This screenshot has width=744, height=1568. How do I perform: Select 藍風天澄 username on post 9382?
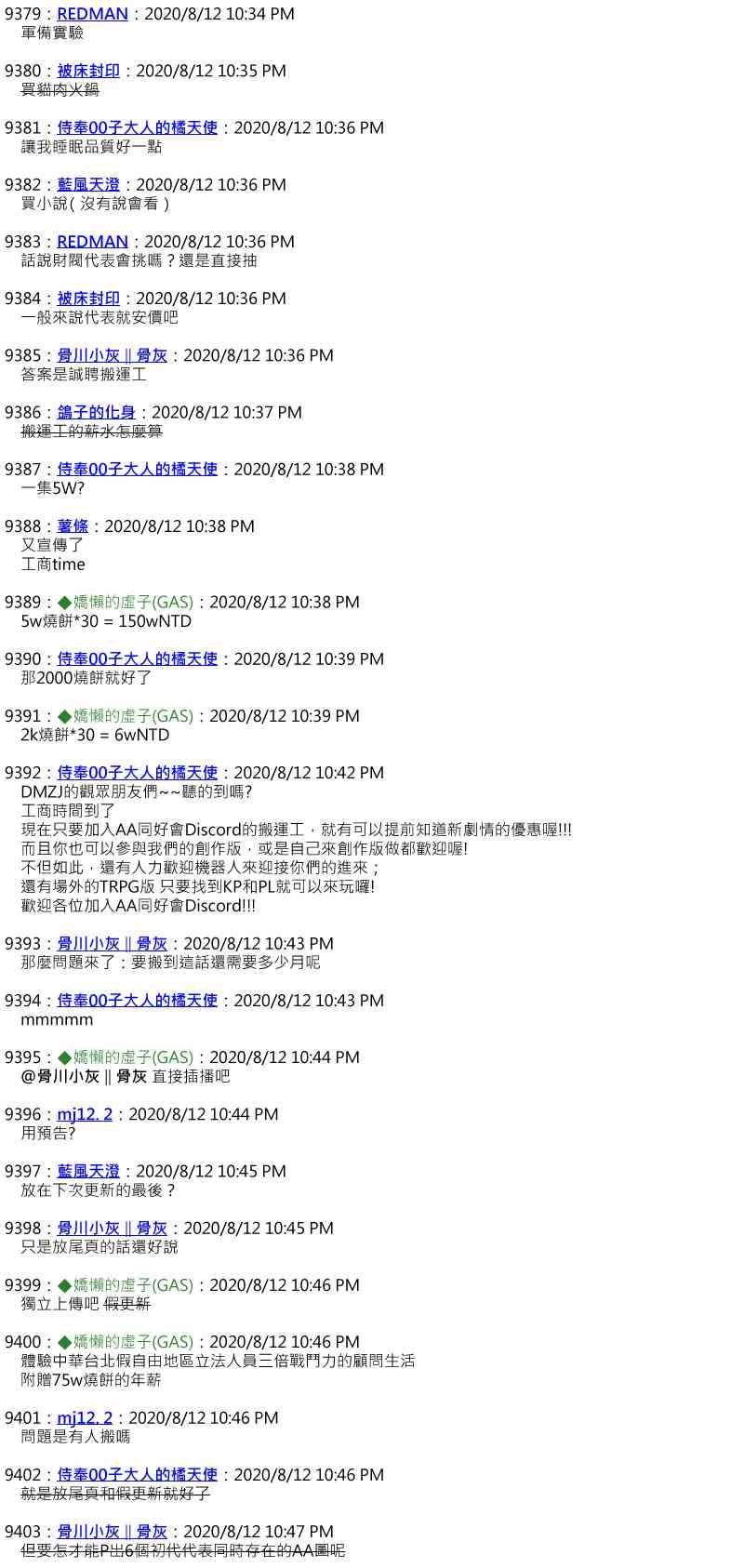click(x=88, y=185)
